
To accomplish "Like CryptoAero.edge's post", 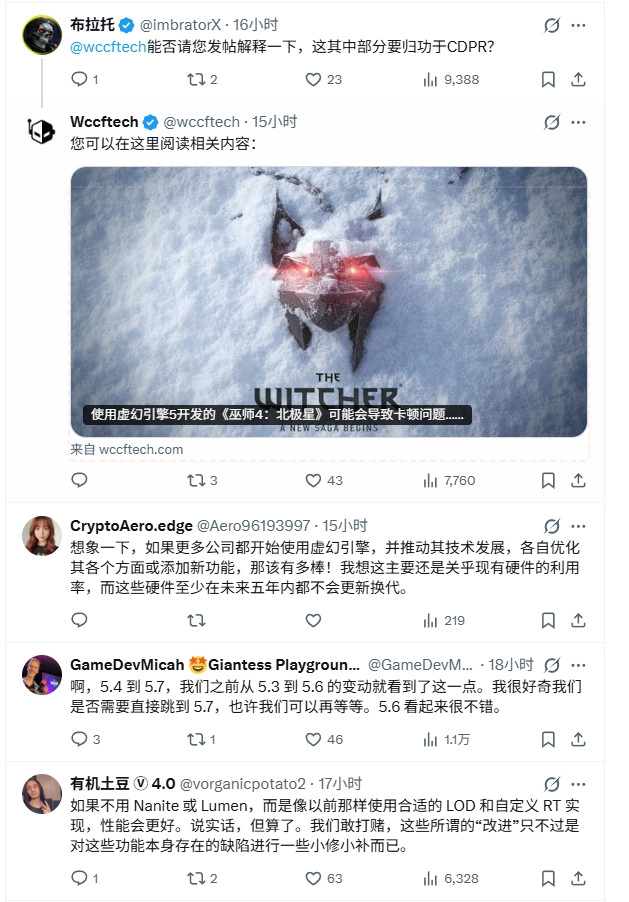I will 313,620.
